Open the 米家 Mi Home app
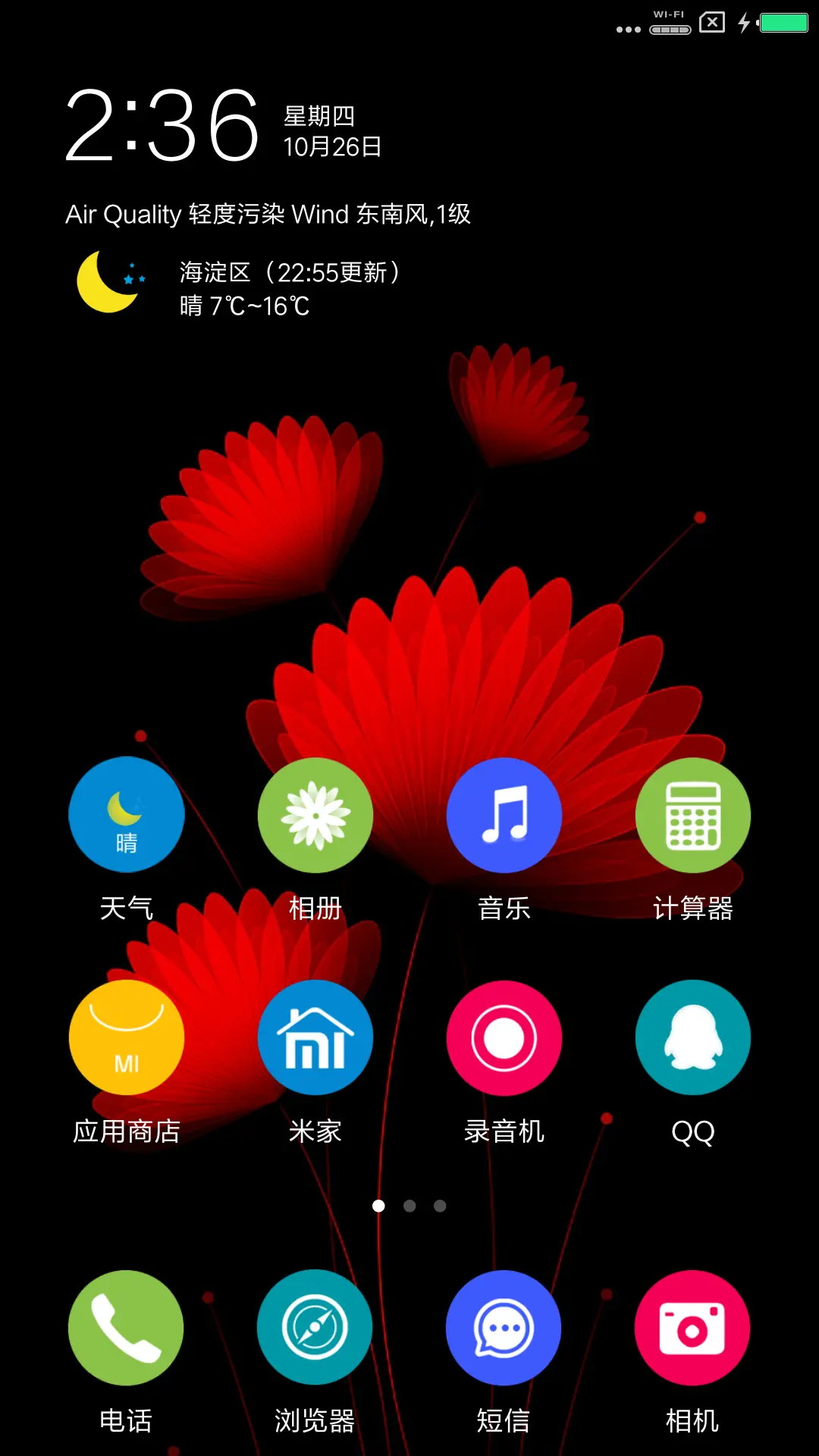Image resolution: width=819 pixels, height=1456 pixels. [315, 1037]
